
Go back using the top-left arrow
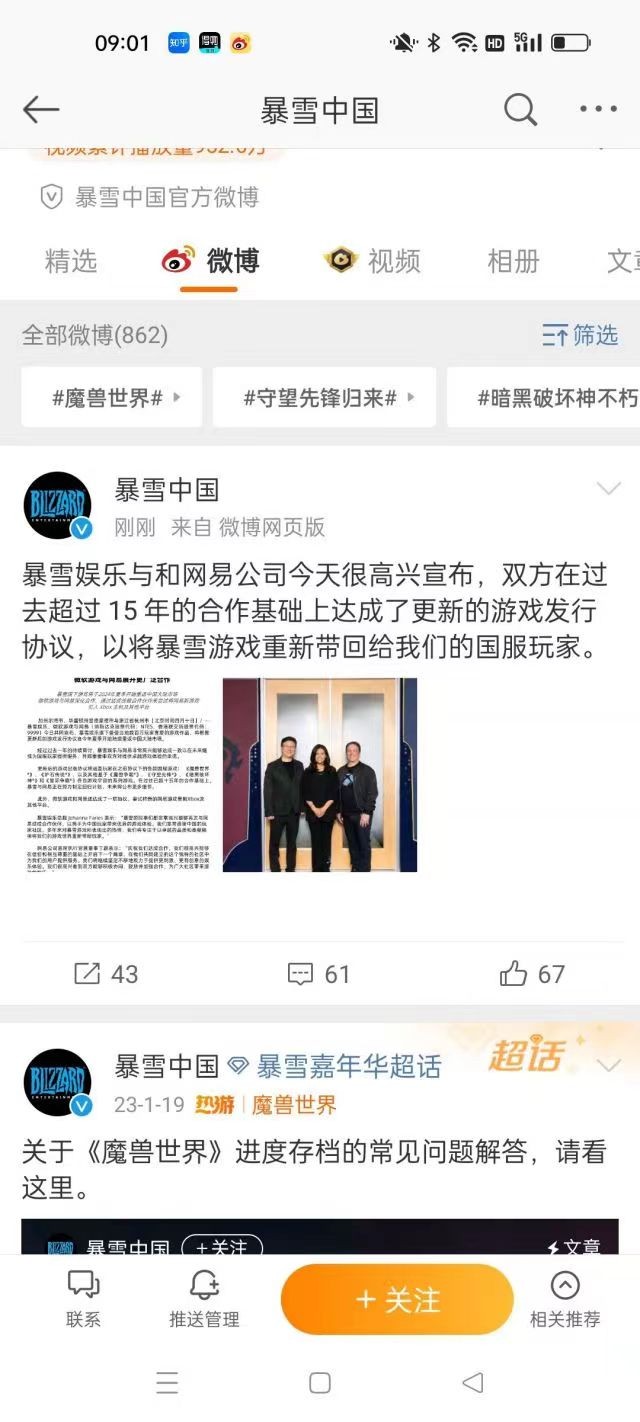[41, 110]
